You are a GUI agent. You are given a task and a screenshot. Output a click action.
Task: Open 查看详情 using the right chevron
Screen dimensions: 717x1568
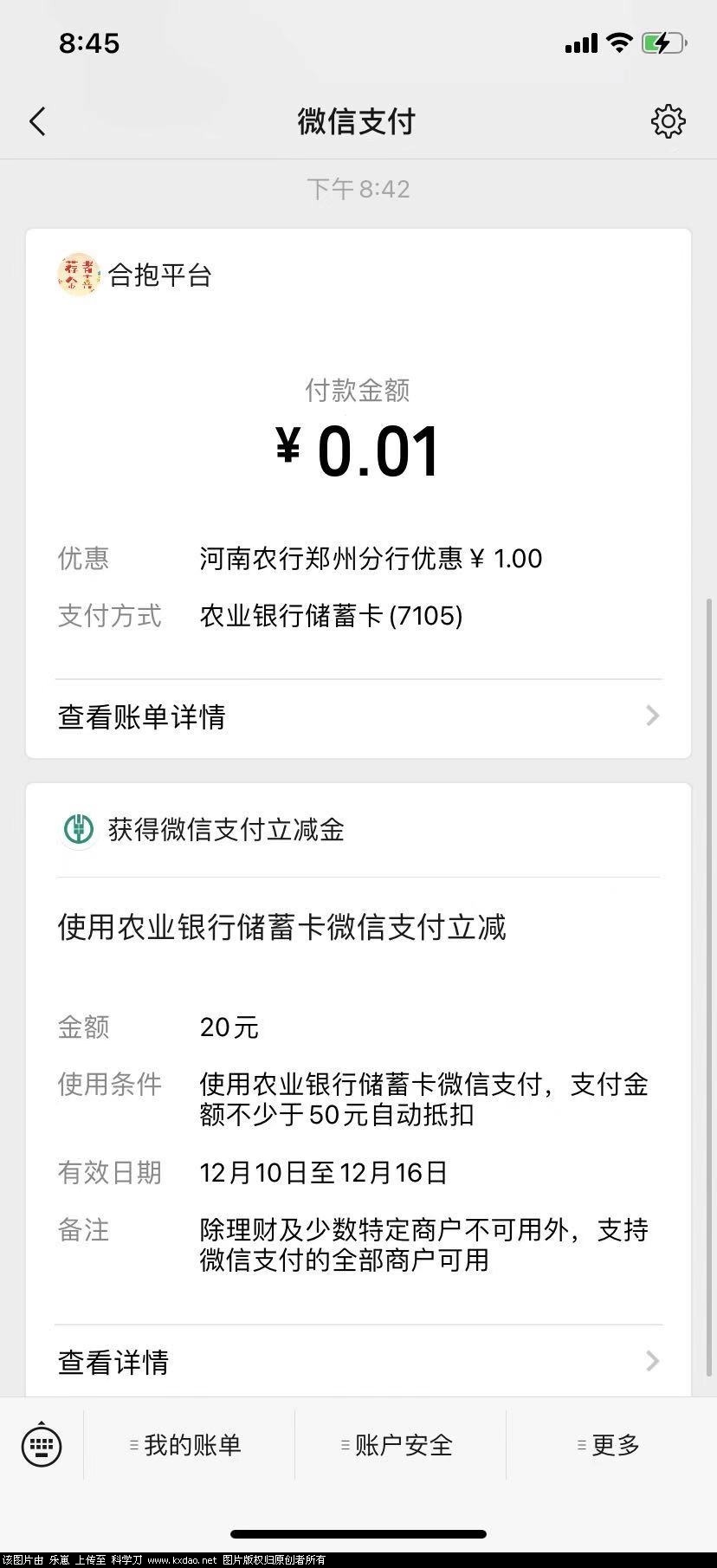(652, 1362)
